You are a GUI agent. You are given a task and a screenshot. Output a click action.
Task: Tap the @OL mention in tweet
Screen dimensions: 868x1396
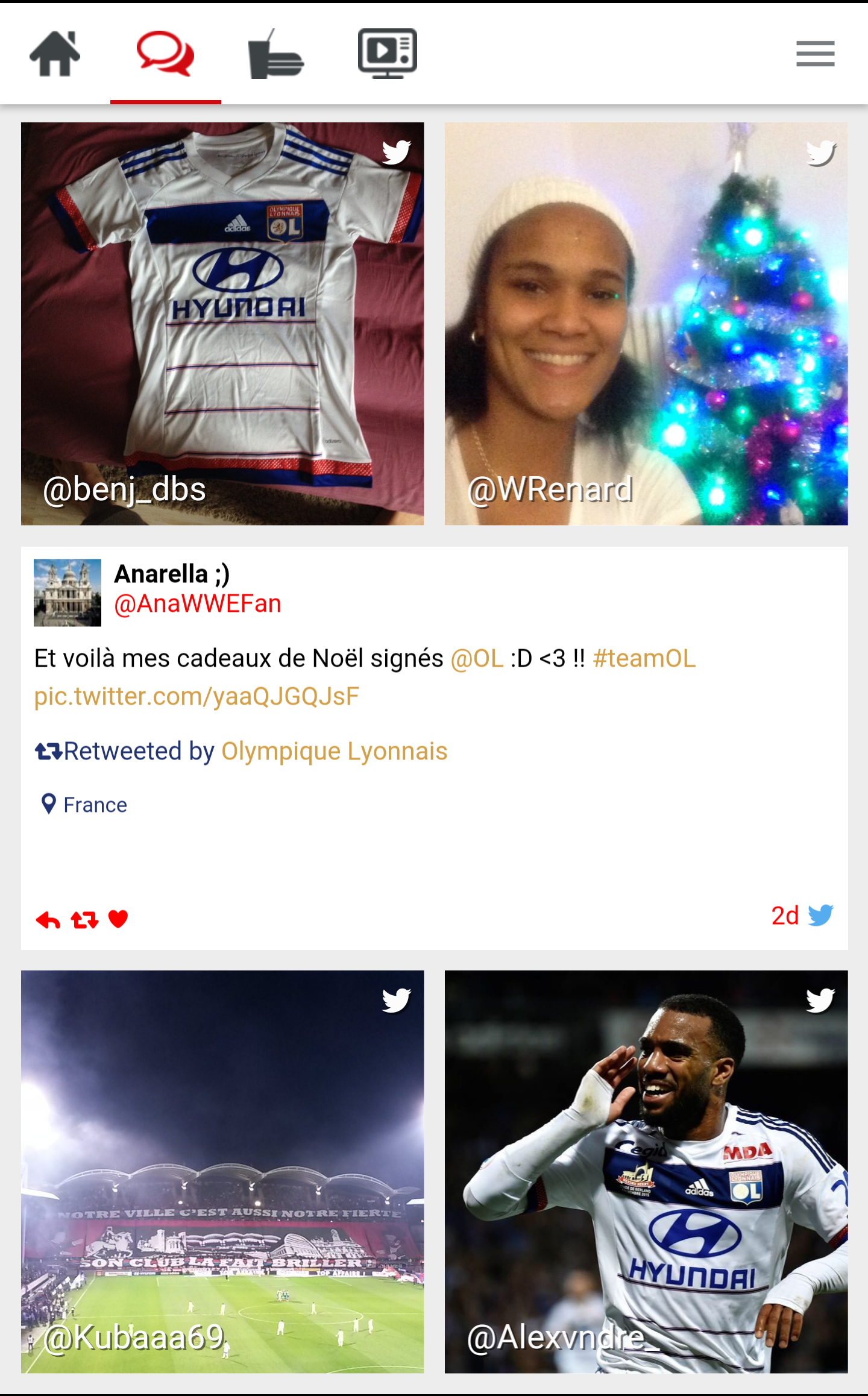pos(477,659)
